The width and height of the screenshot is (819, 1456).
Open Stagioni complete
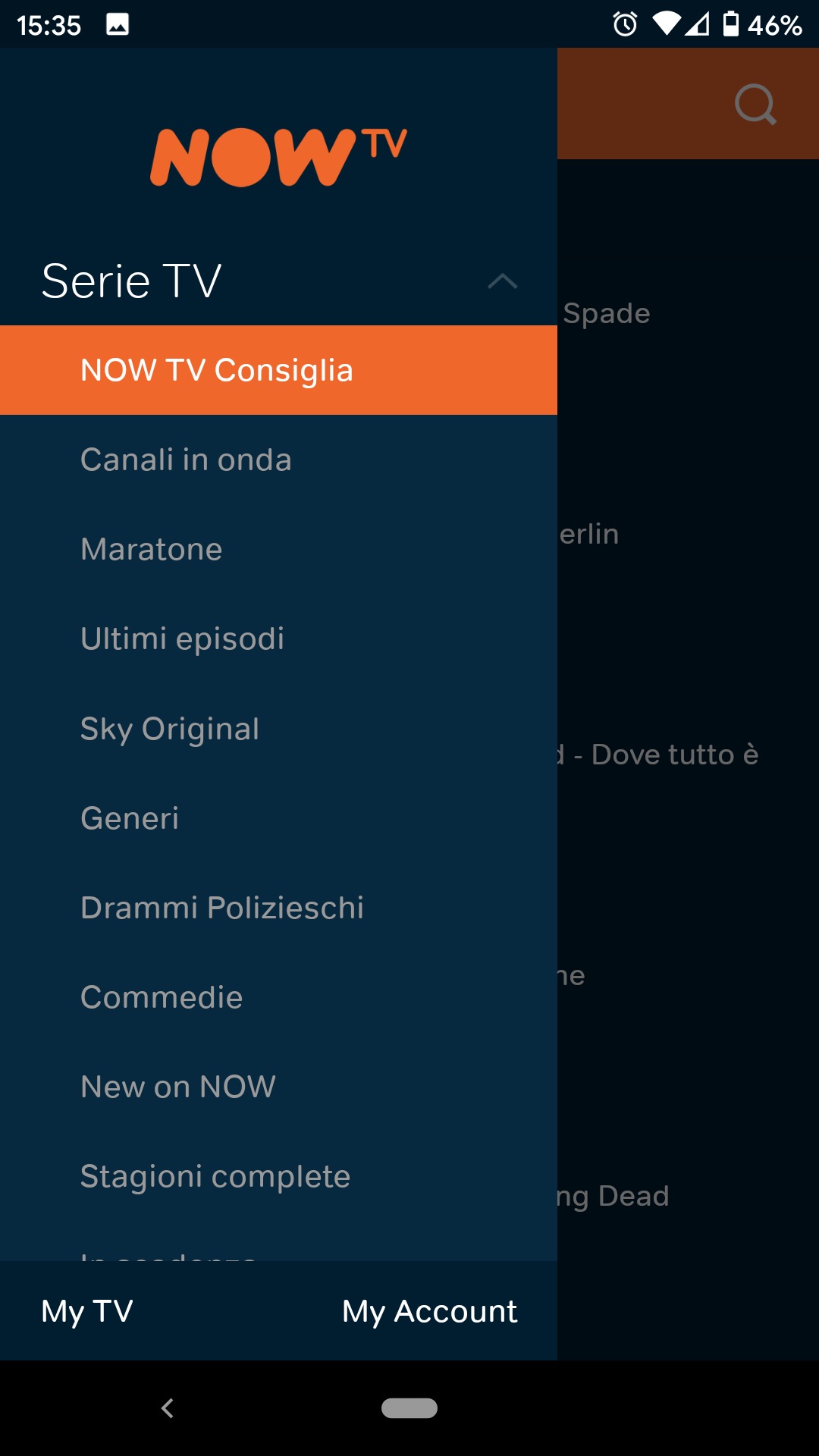(215, 1176)
